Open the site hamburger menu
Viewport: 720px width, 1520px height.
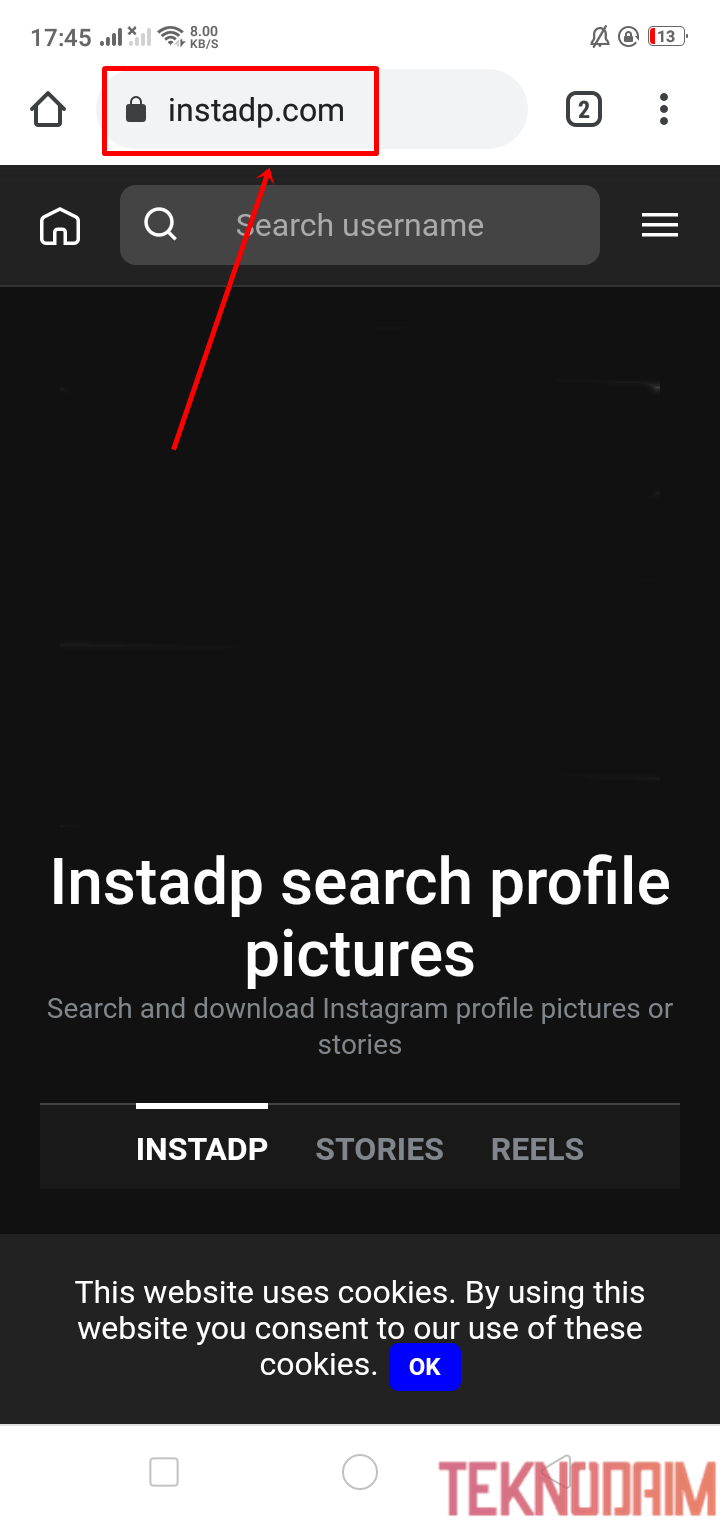coord(660,226)
